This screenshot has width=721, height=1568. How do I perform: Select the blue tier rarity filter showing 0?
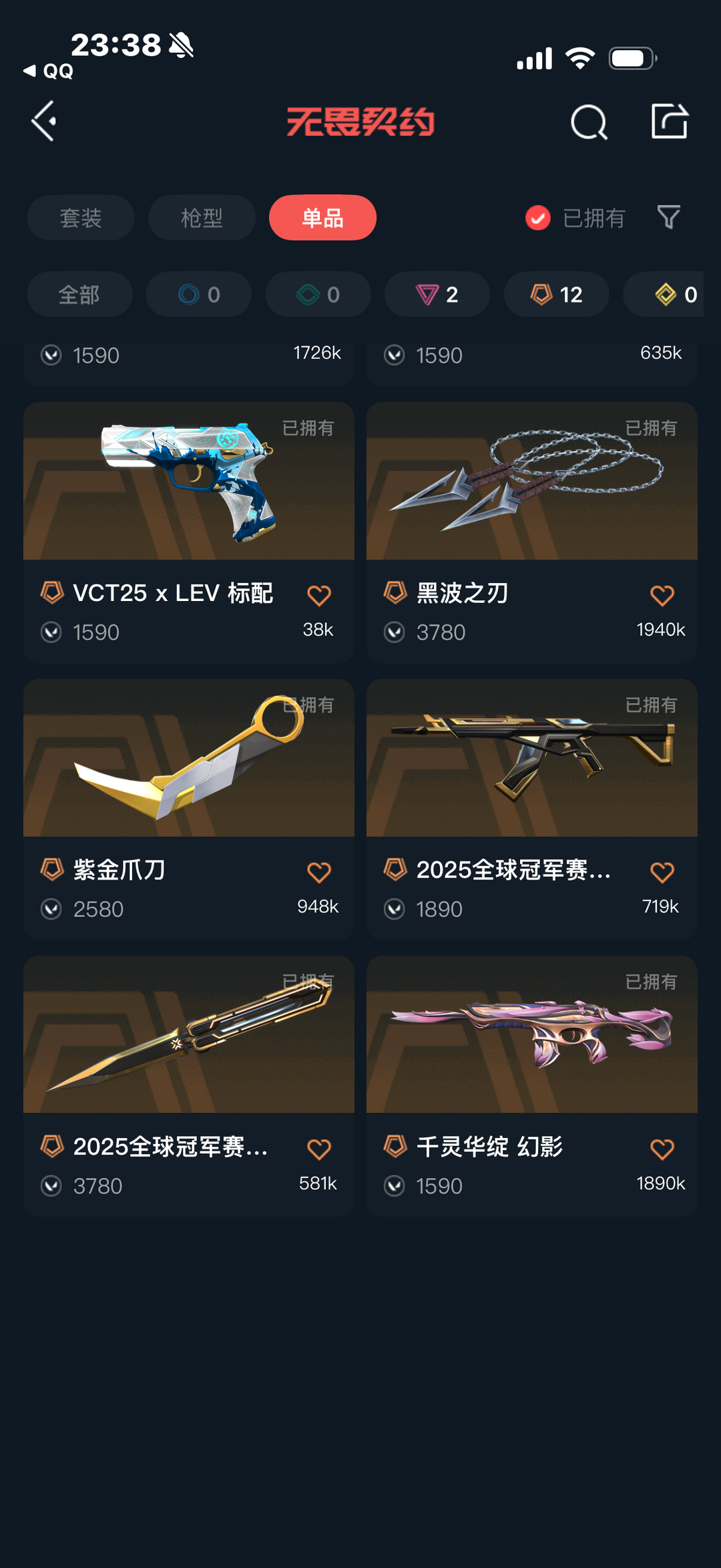click(x=198, y=295)
